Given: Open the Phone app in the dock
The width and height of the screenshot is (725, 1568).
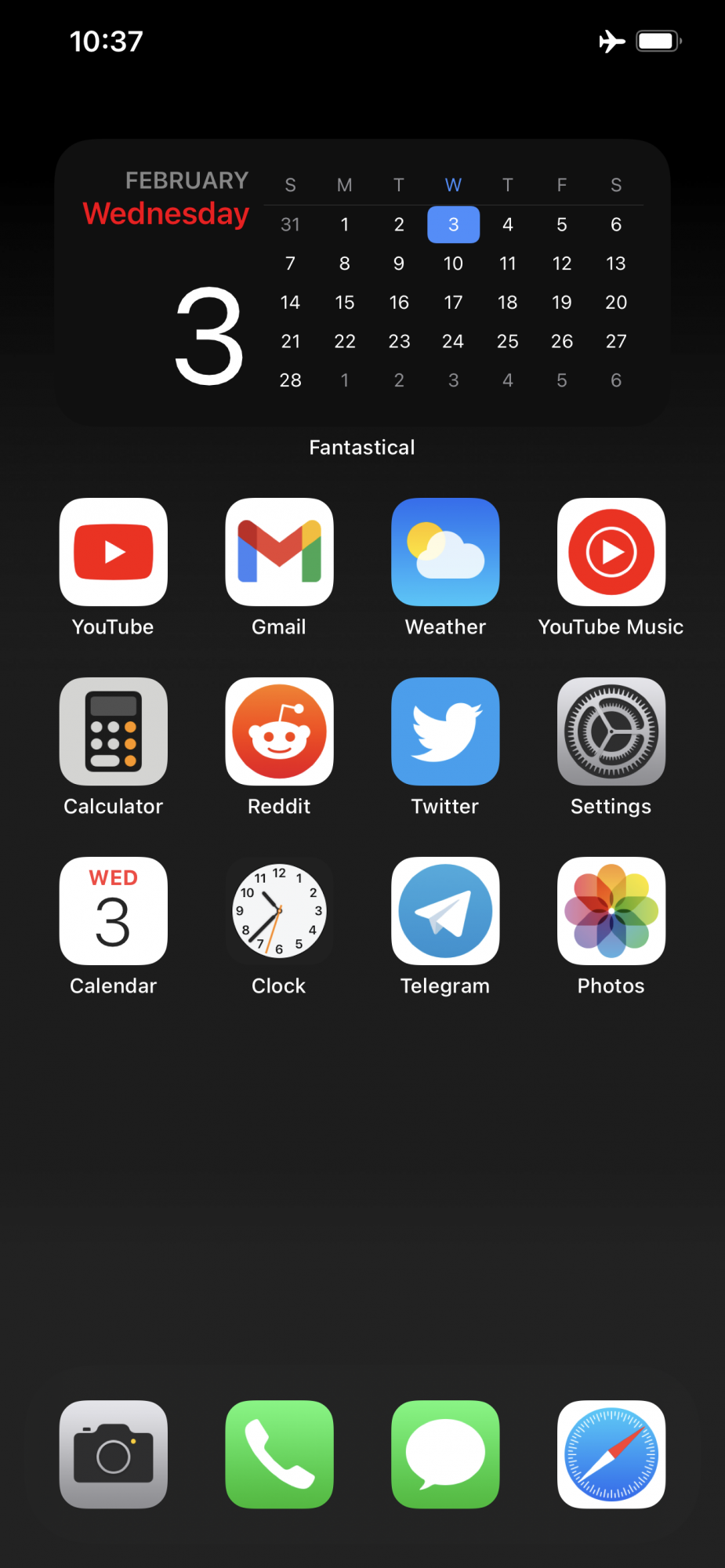Looking at the screenshot, I should tap(279, 1454).
